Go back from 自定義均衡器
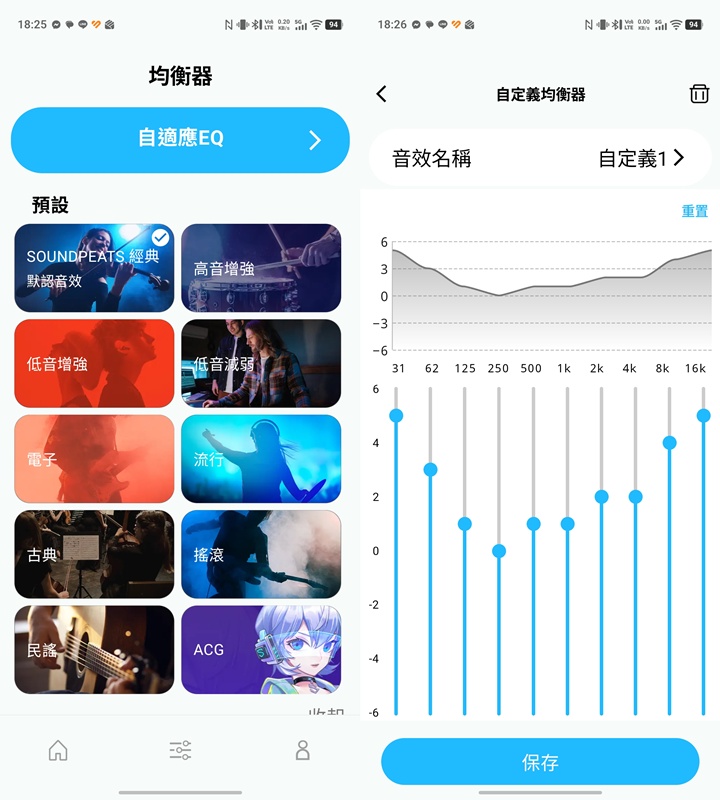Image resolution: width=720 pixels, height=800 pixels. (381, 94)
